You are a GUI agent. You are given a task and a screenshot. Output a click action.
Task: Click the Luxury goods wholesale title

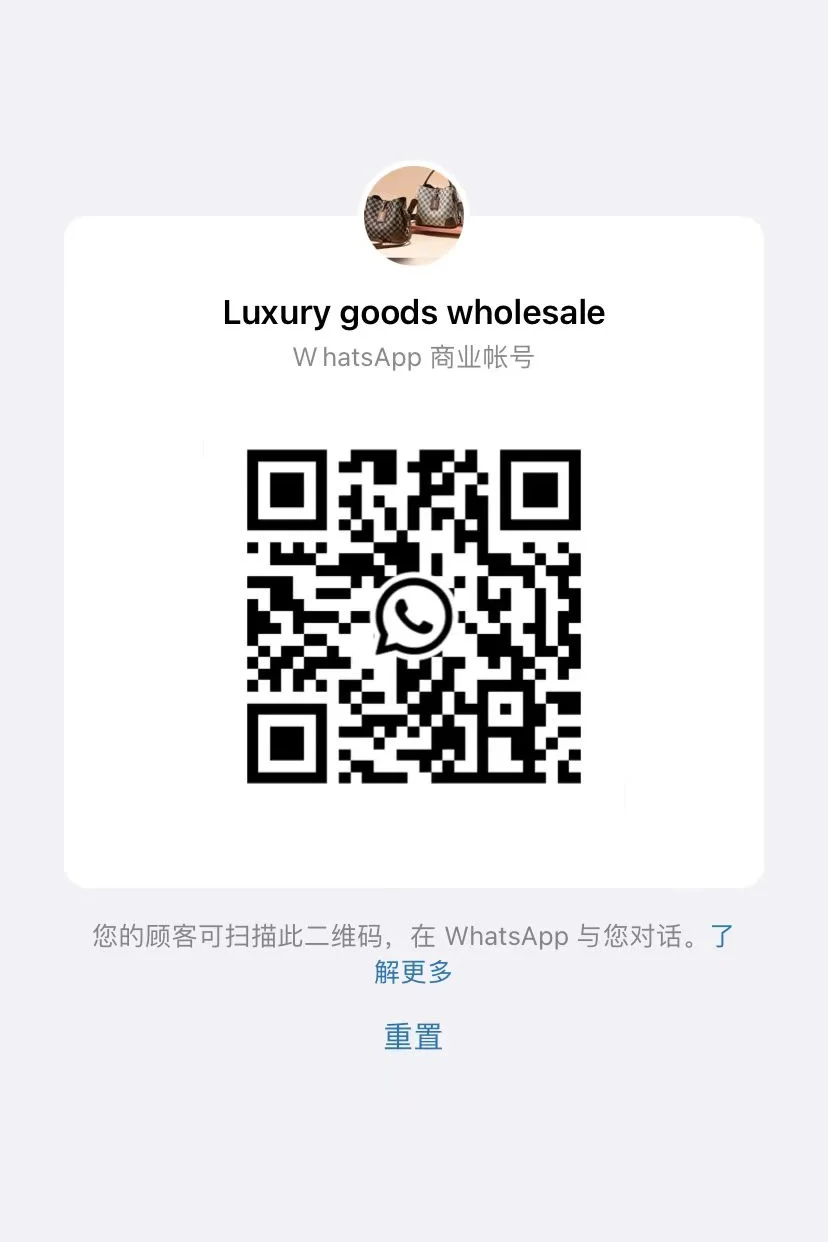[x=414, y=312]
